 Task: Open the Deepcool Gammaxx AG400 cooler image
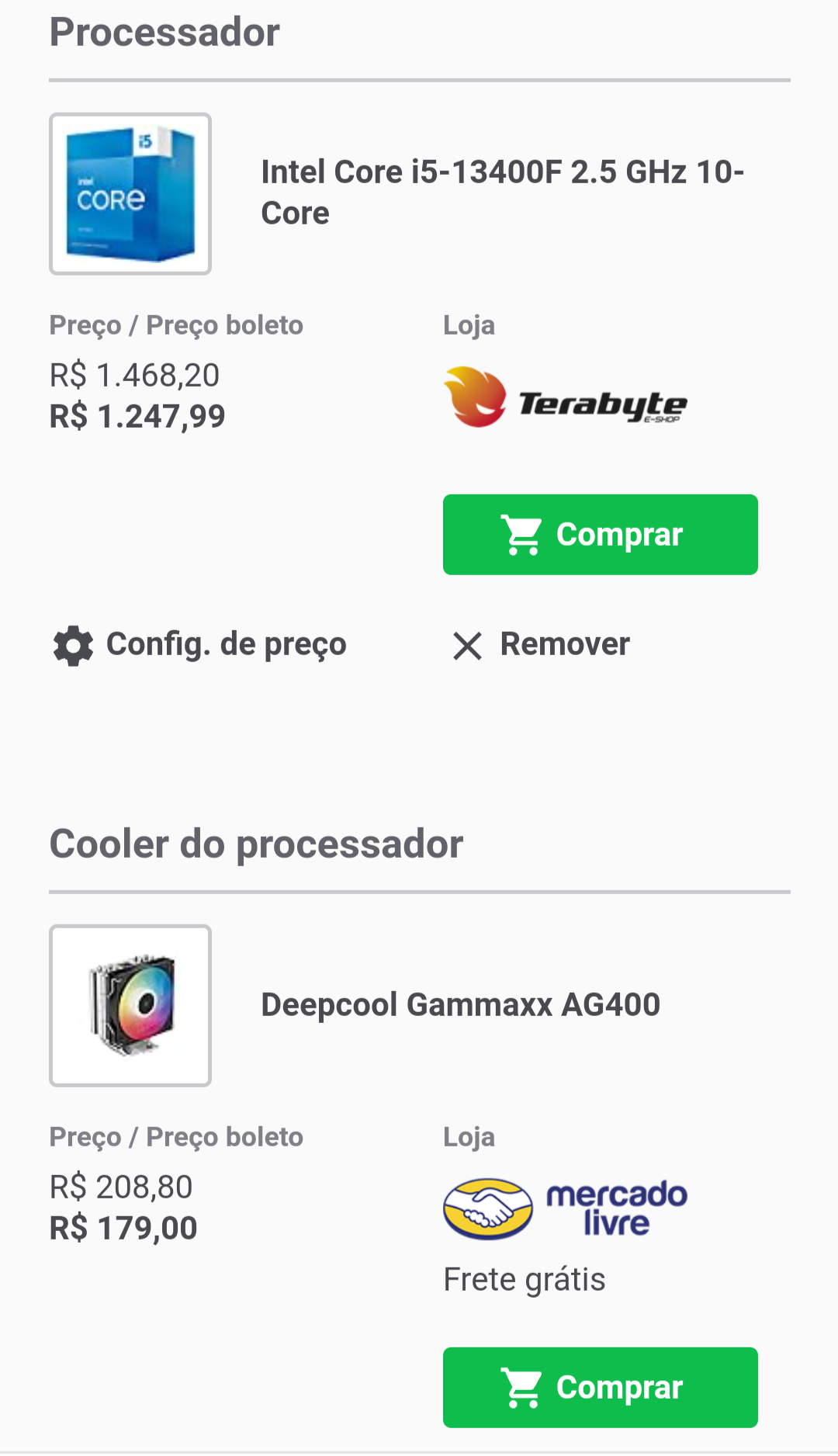pyautogui.click(x=130, y=1006)
